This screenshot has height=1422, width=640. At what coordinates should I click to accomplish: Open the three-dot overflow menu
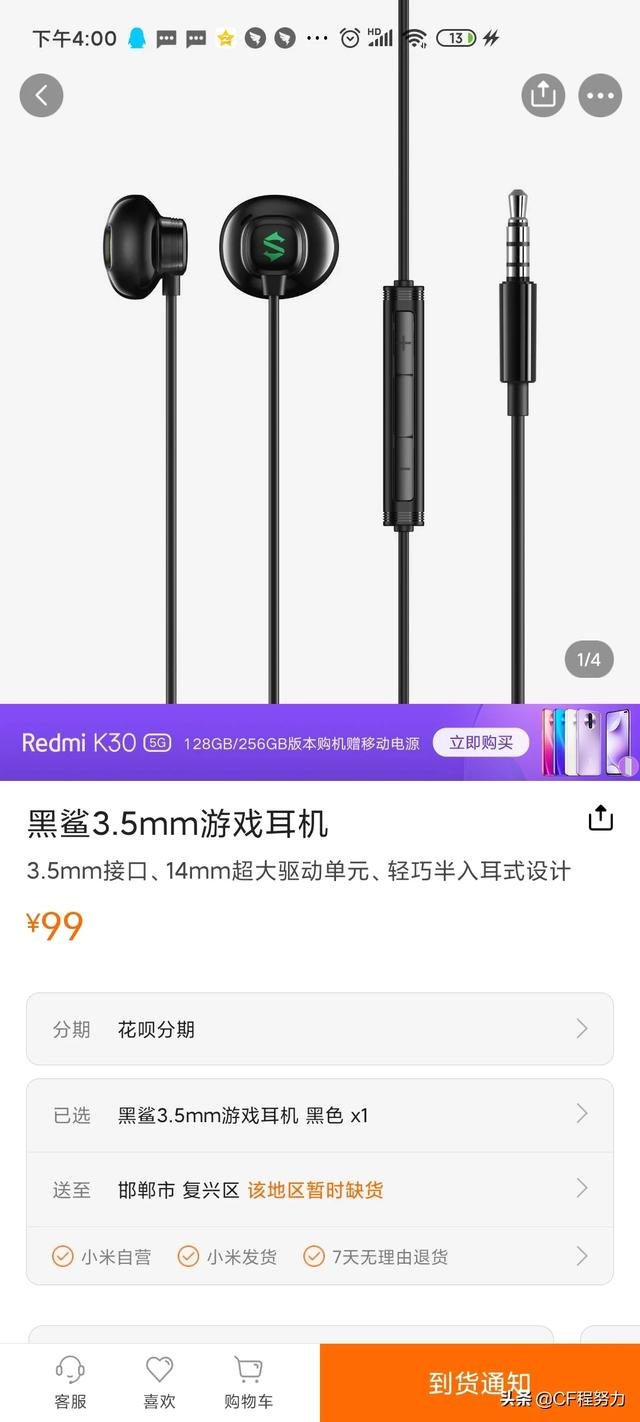600,95
